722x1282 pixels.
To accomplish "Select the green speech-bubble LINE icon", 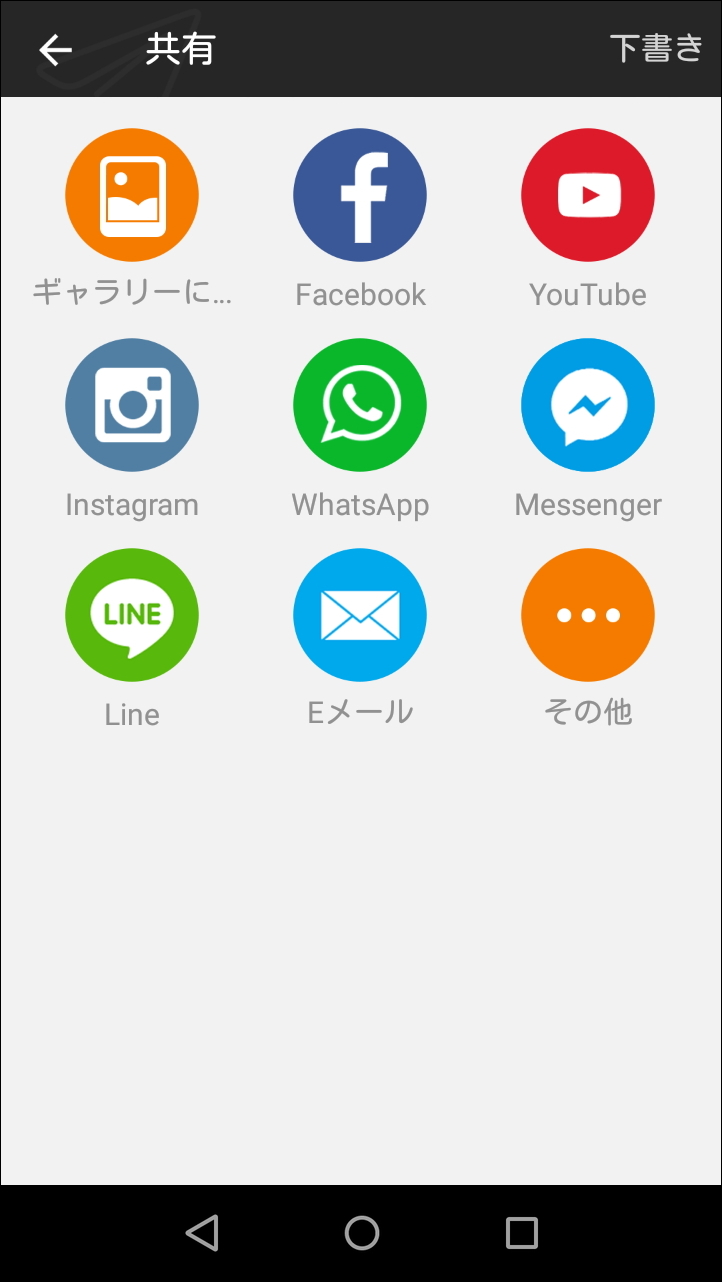I will (132, 615).
